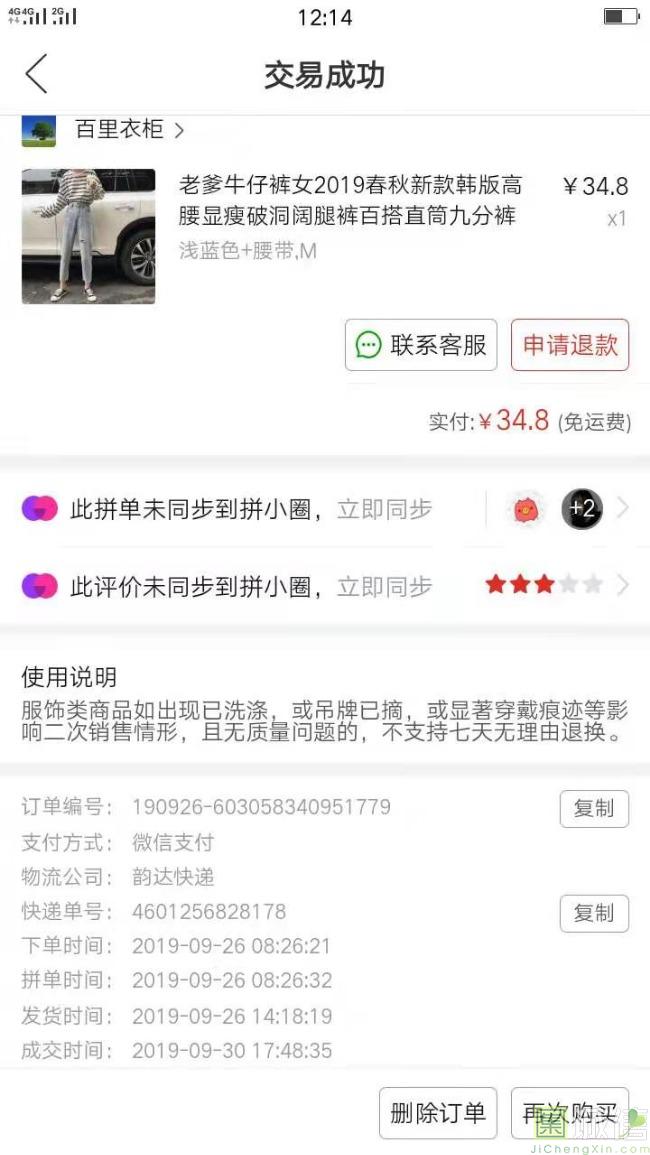Image resolution: width=650 pixels, height=1155 pixels.
Task: Tap 联系客服 to contact customer service
Action: coord(421,345)
